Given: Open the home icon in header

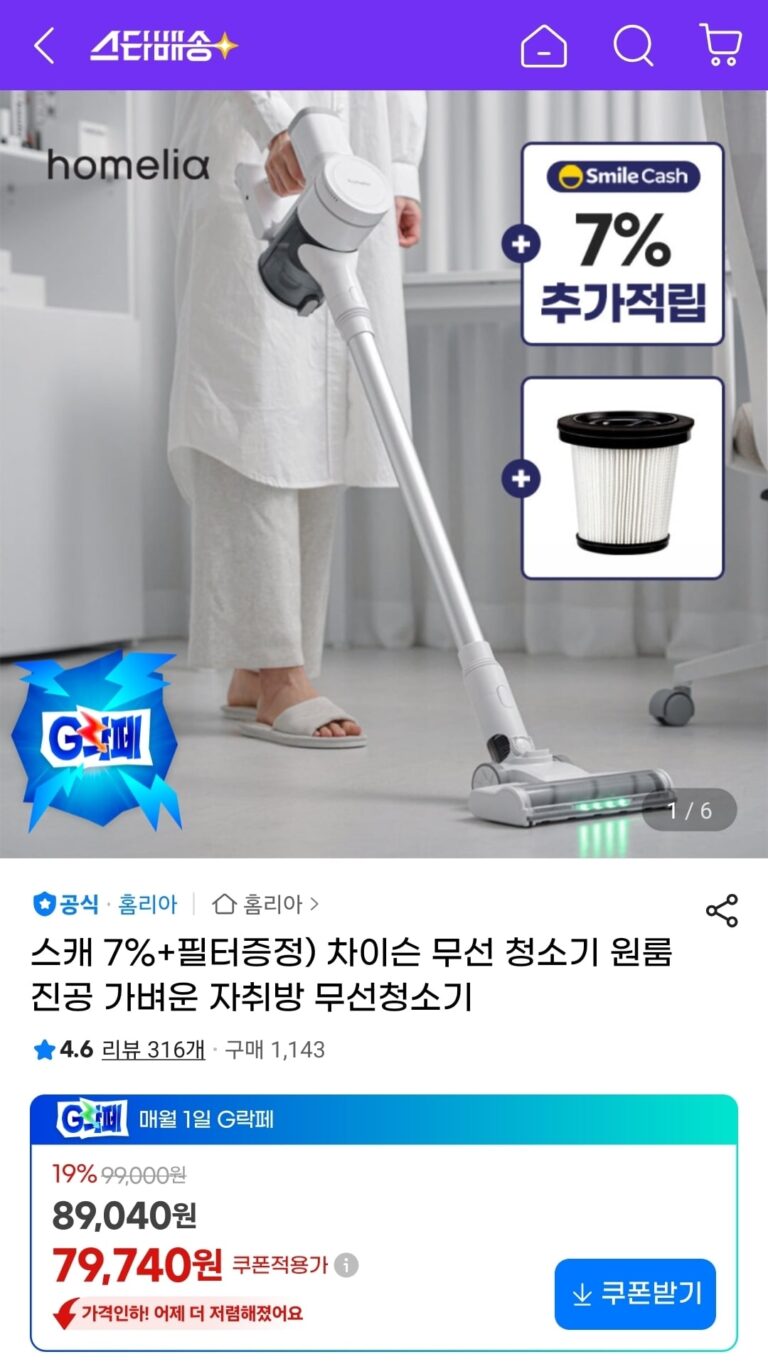Looking at the screenshot, I should pos(543,45).
